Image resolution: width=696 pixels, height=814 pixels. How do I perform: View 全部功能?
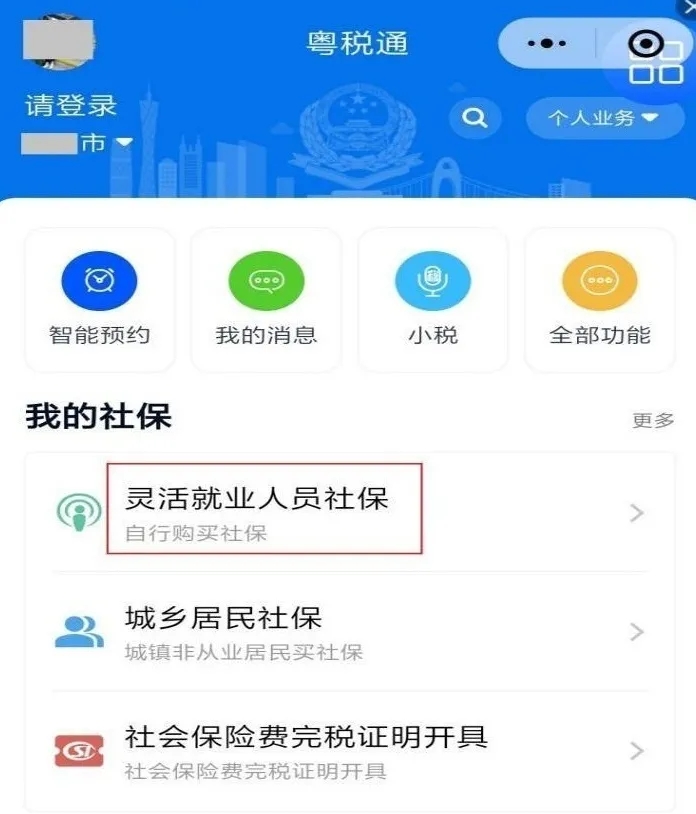600,299
